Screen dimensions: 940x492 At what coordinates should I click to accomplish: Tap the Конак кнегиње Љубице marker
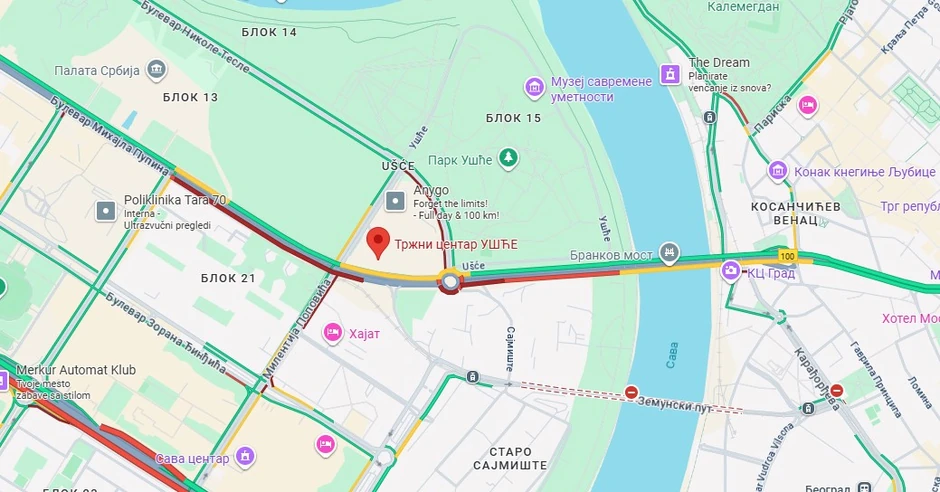(778, 172)
